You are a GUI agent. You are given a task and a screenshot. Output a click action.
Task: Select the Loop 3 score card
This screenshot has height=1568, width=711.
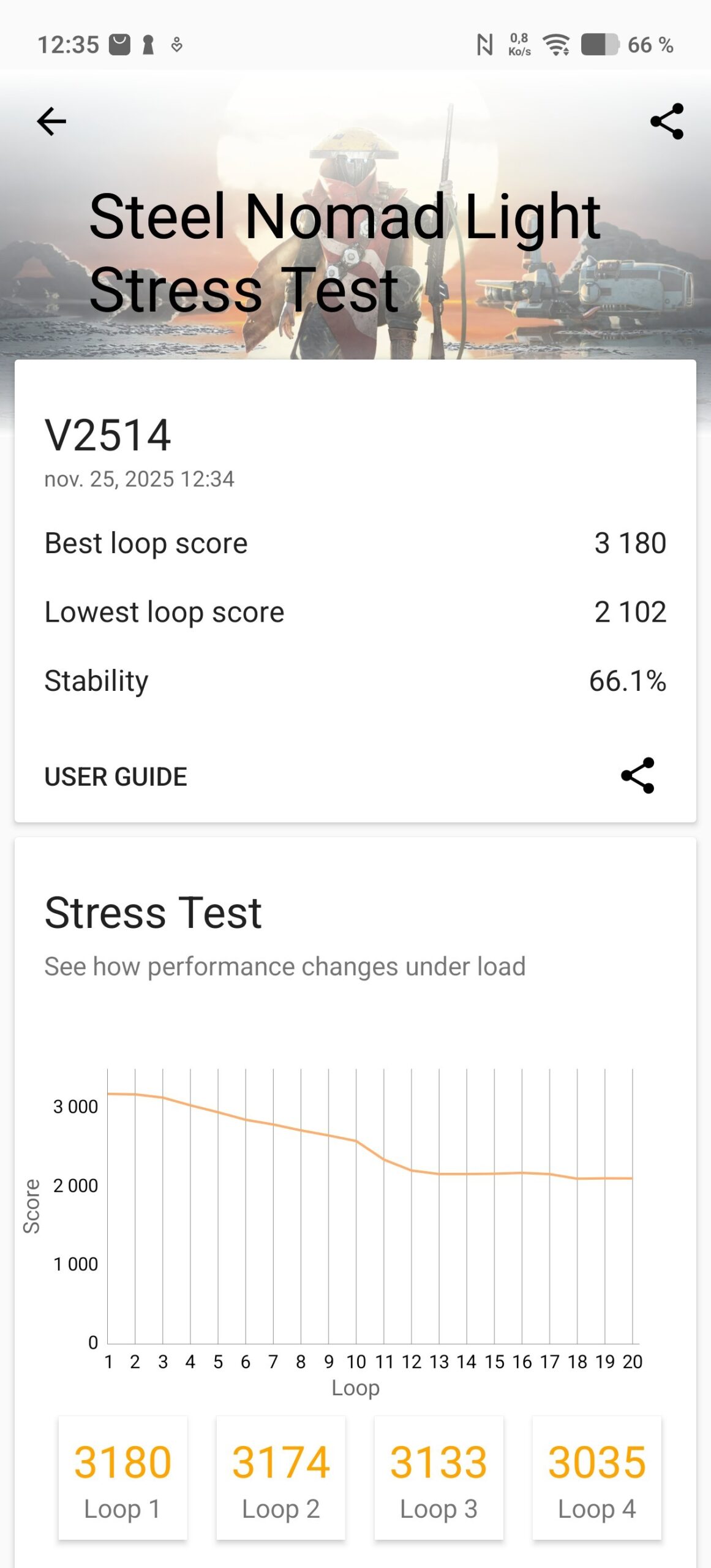pos(438,1478)
